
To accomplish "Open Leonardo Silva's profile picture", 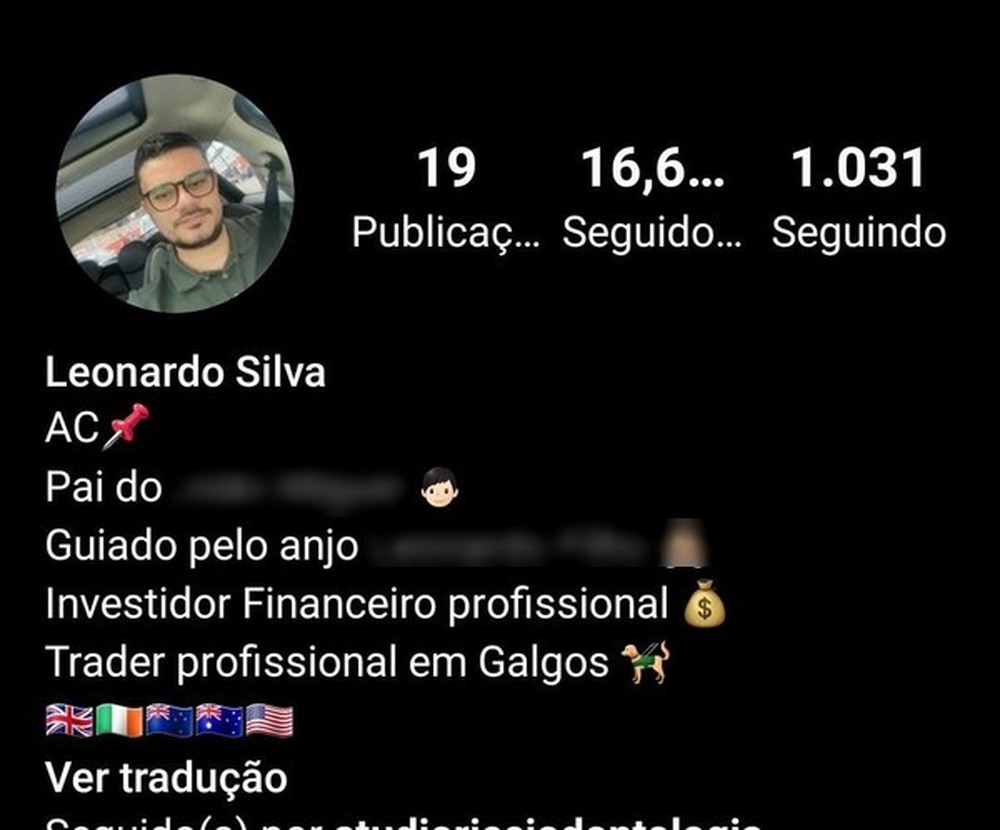I will (x=174, y=194).
